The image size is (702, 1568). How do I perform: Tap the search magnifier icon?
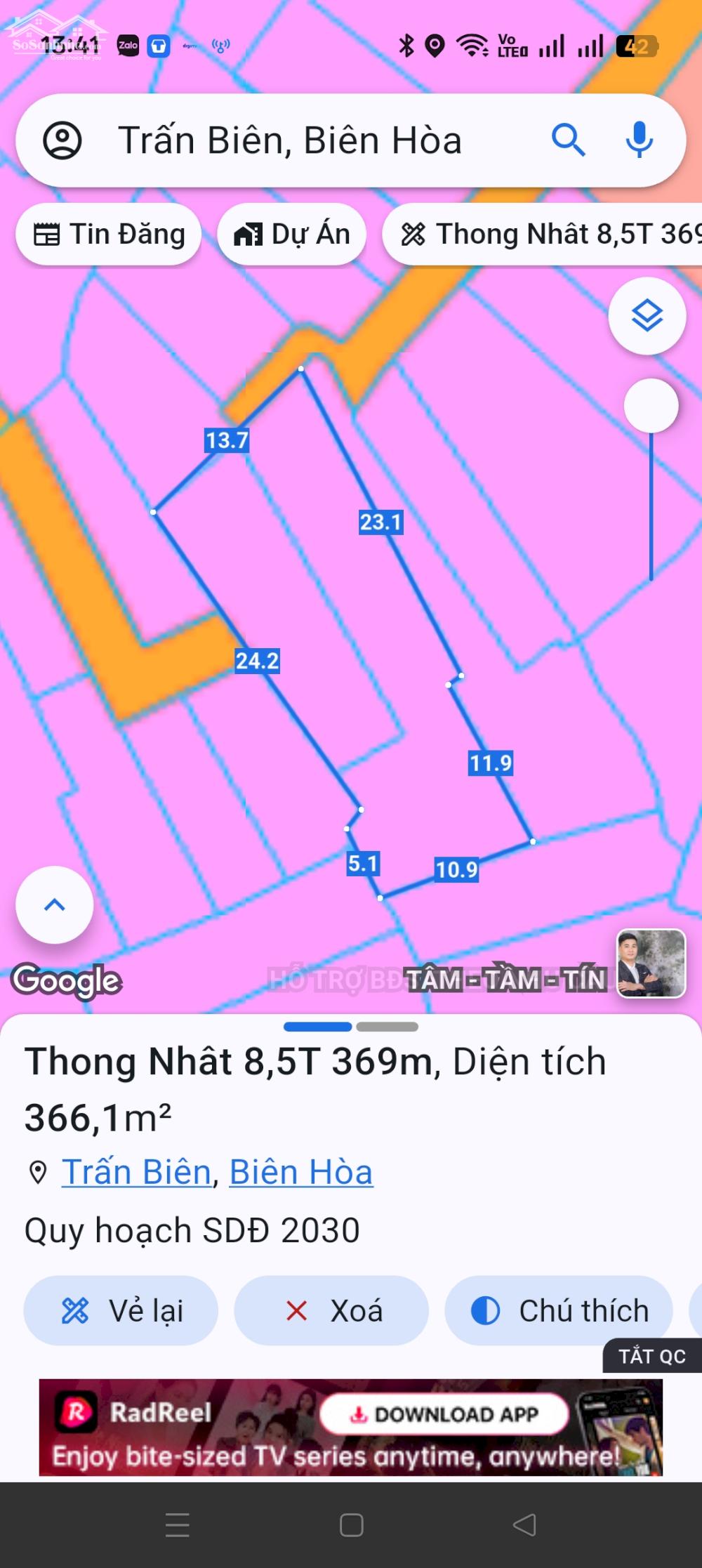(570, 139)
